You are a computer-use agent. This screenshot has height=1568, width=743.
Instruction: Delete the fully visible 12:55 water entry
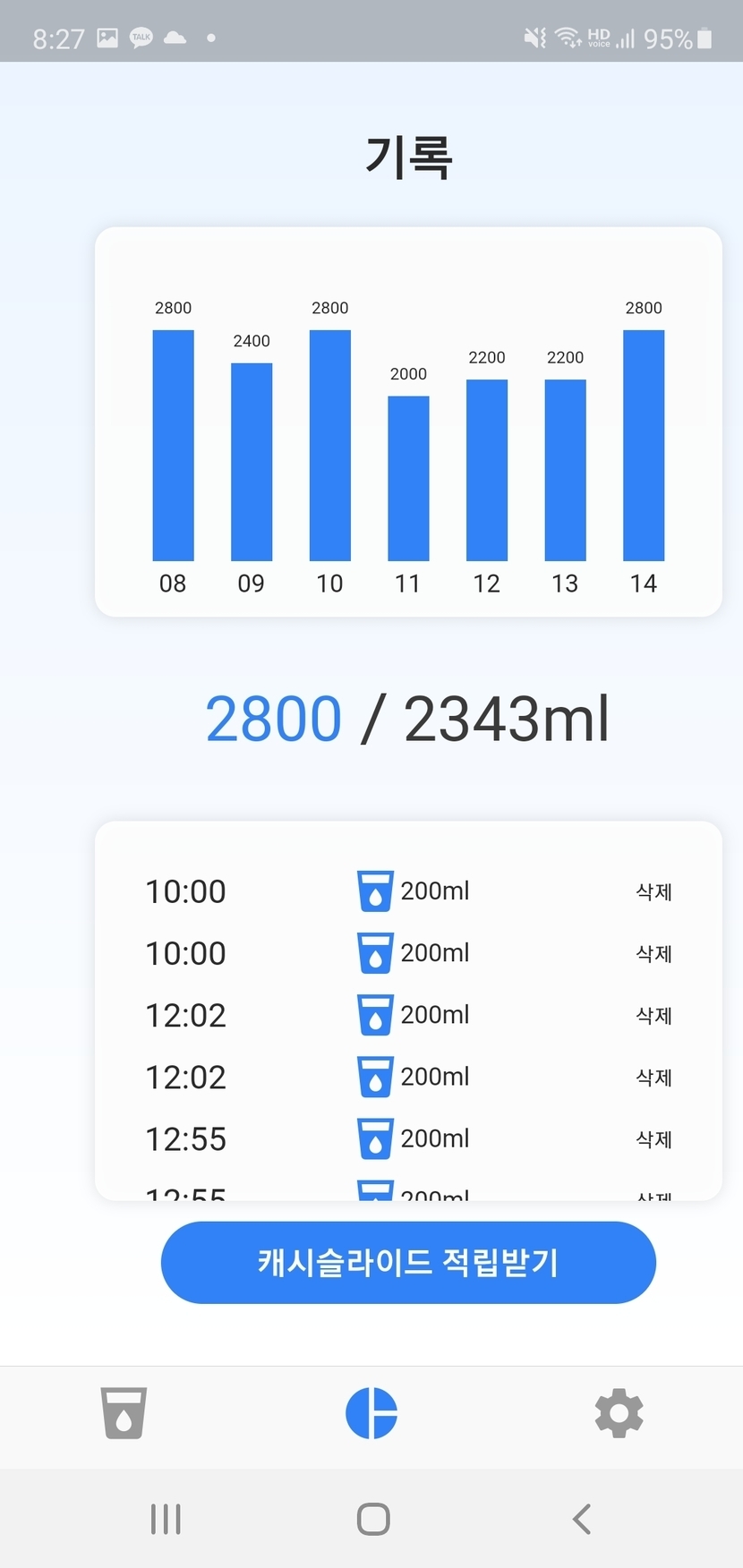point(653,1139)
